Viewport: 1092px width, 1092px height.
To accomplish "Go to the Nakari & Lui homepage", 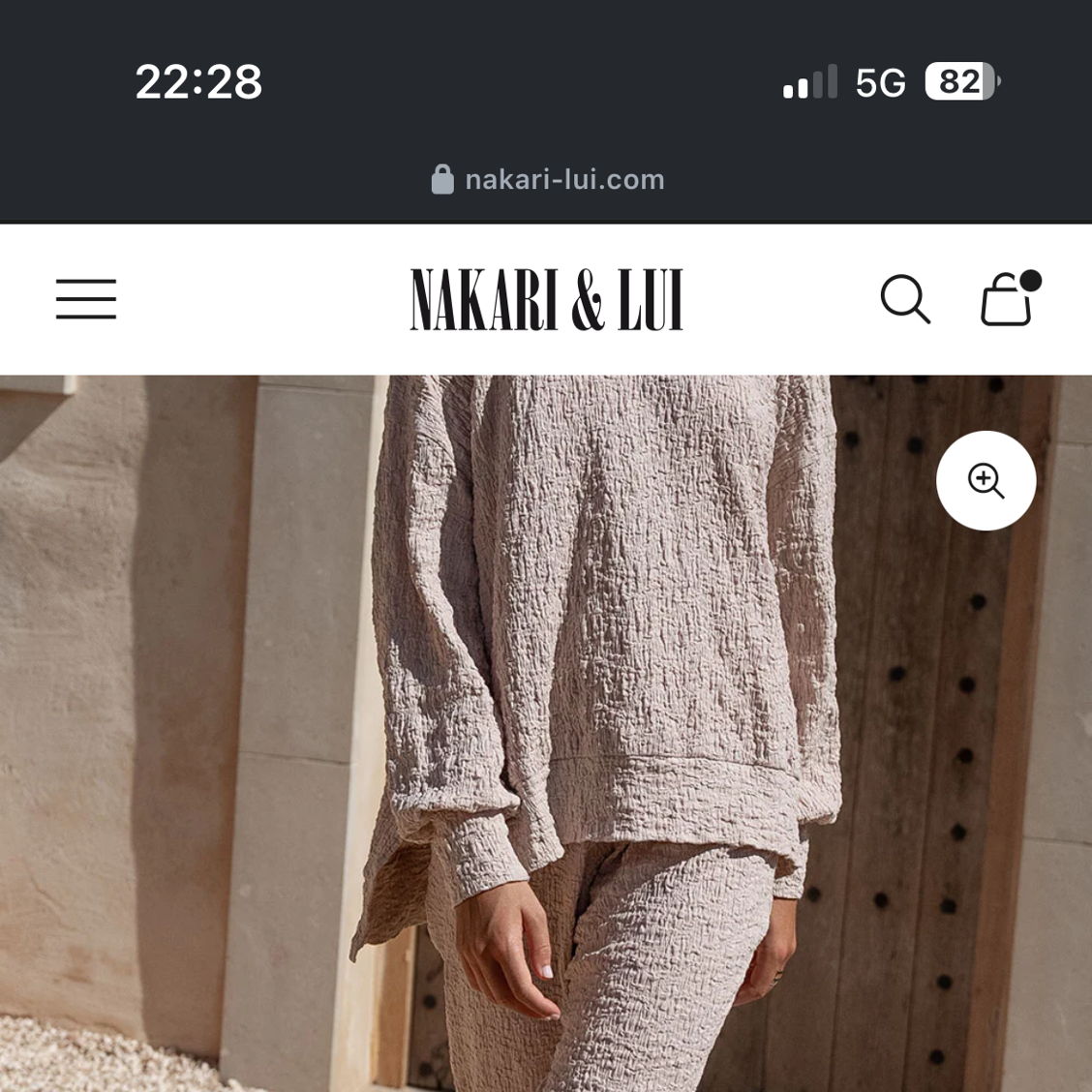I will click(546, 300).
